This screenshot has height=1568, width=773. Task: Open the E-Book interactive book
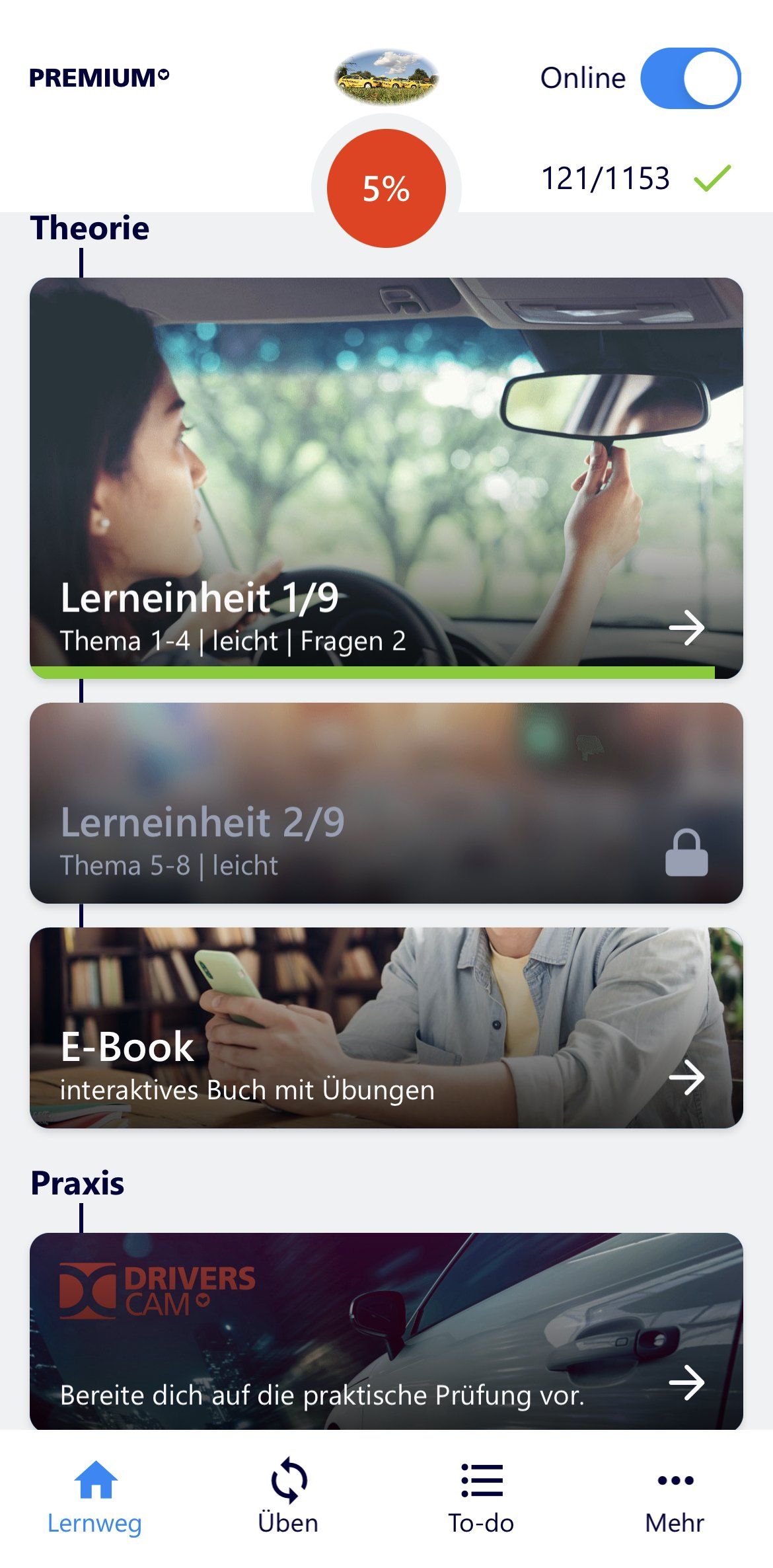click(x=386, y=1027)
